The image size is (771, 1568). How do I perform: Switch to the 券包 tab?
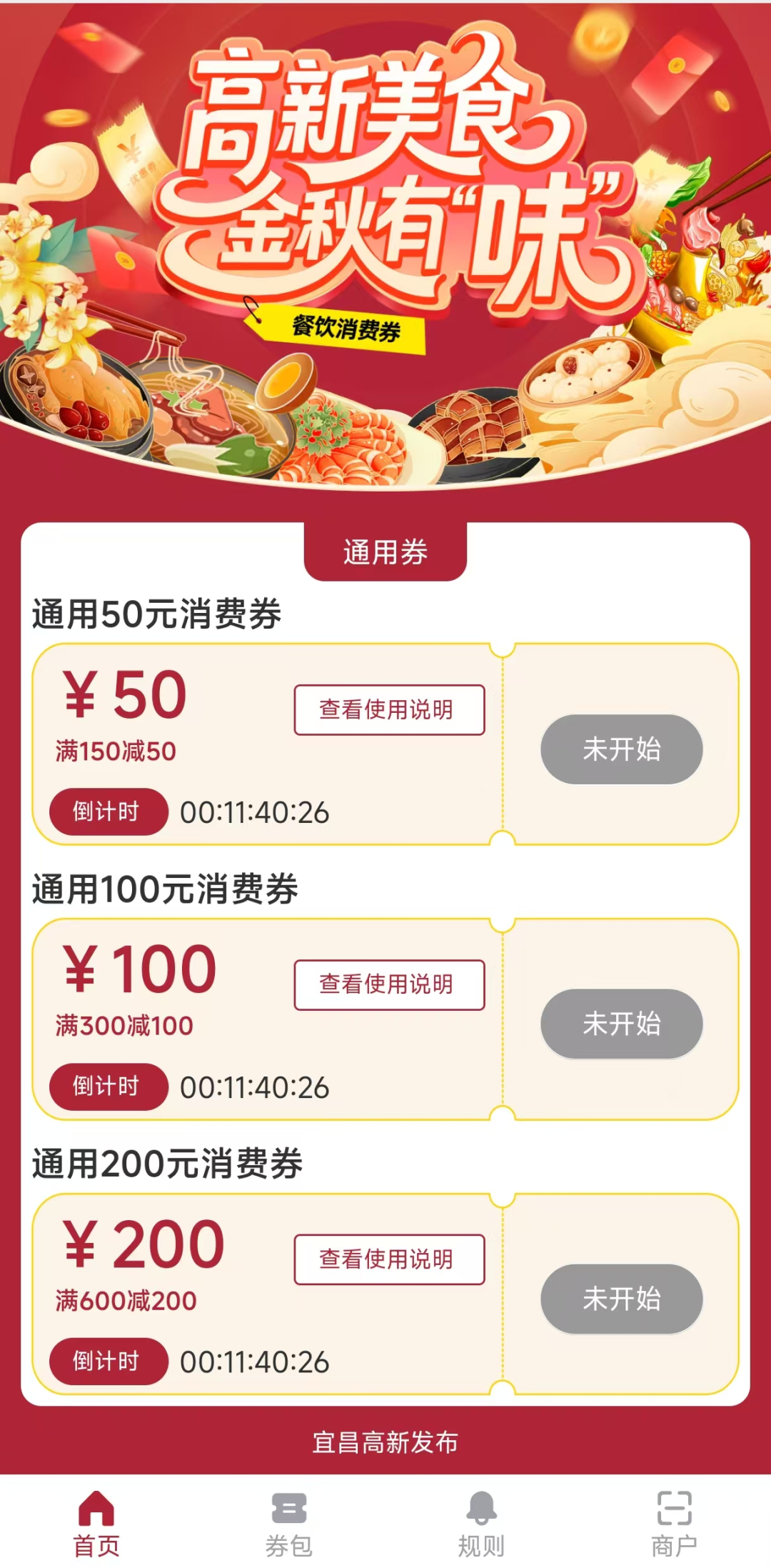(x=289, y=1524)
